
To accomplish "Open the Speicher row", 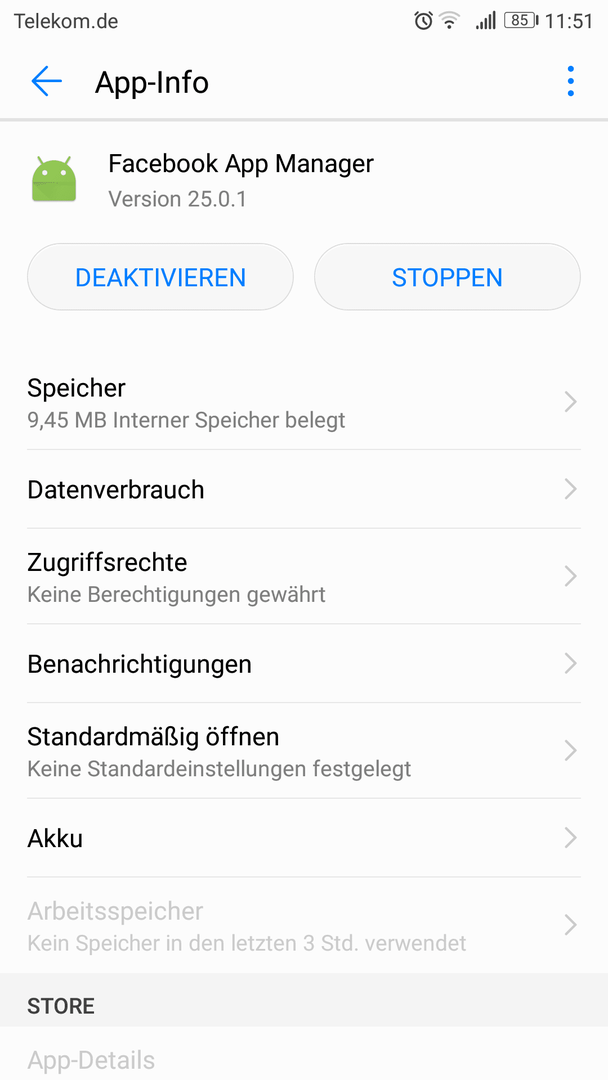I will click(x=304, y=402).
